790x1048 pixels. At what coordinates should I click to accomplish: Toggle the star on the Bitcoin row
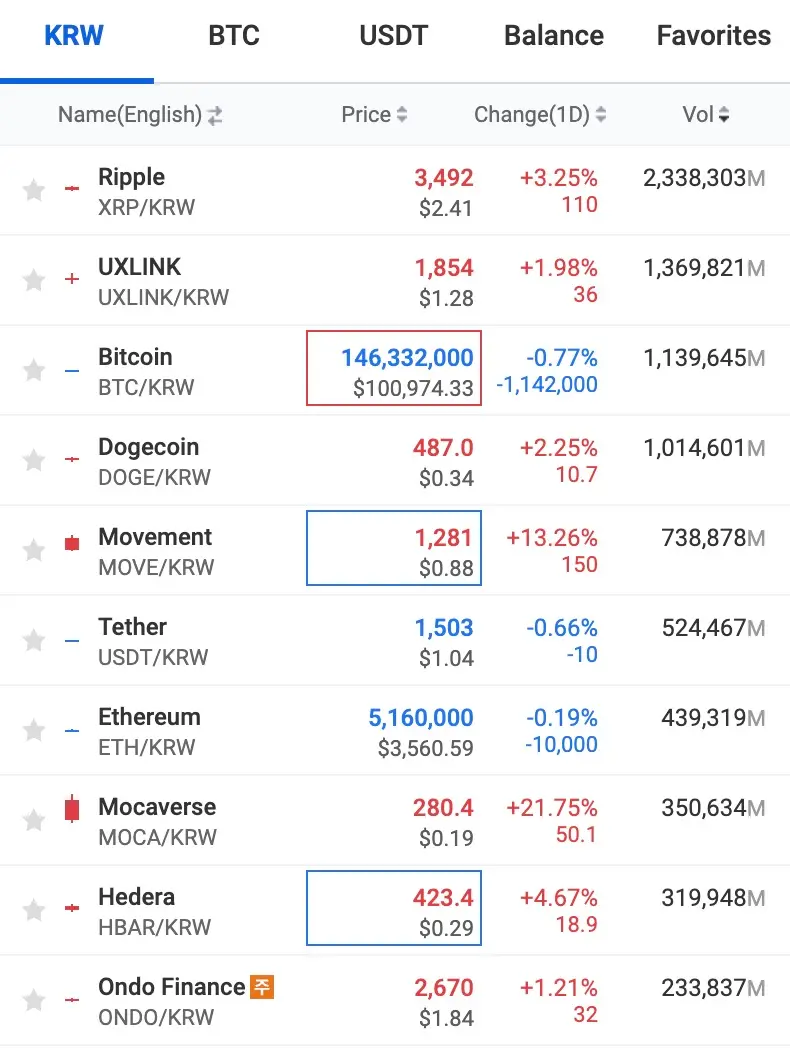click(33, 370)
